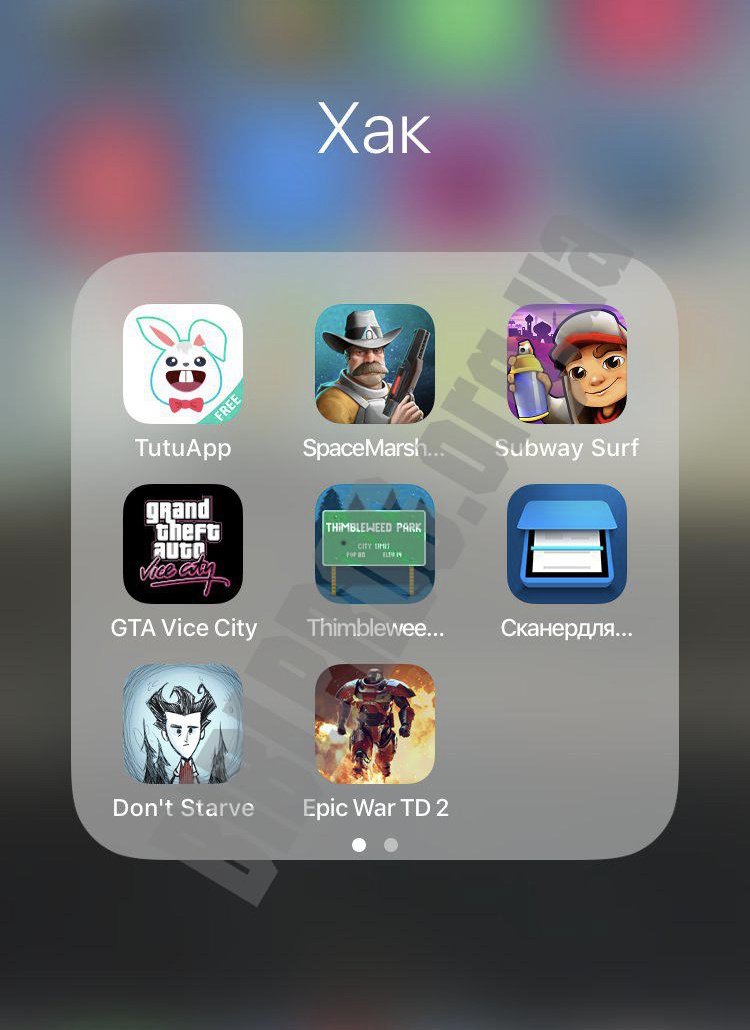Open Subway Surf
This screenshot has width=750, height=1030.
(567, 364)
